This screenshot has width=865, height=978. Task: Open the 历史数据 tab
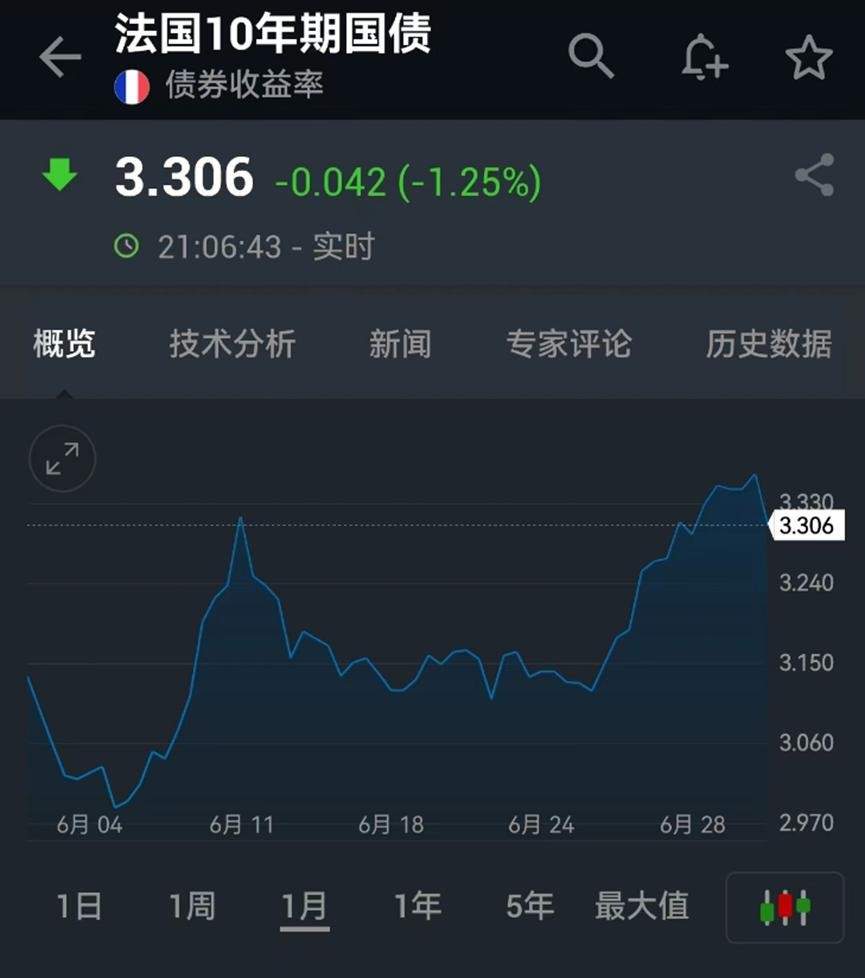click(x=768, y=344)
